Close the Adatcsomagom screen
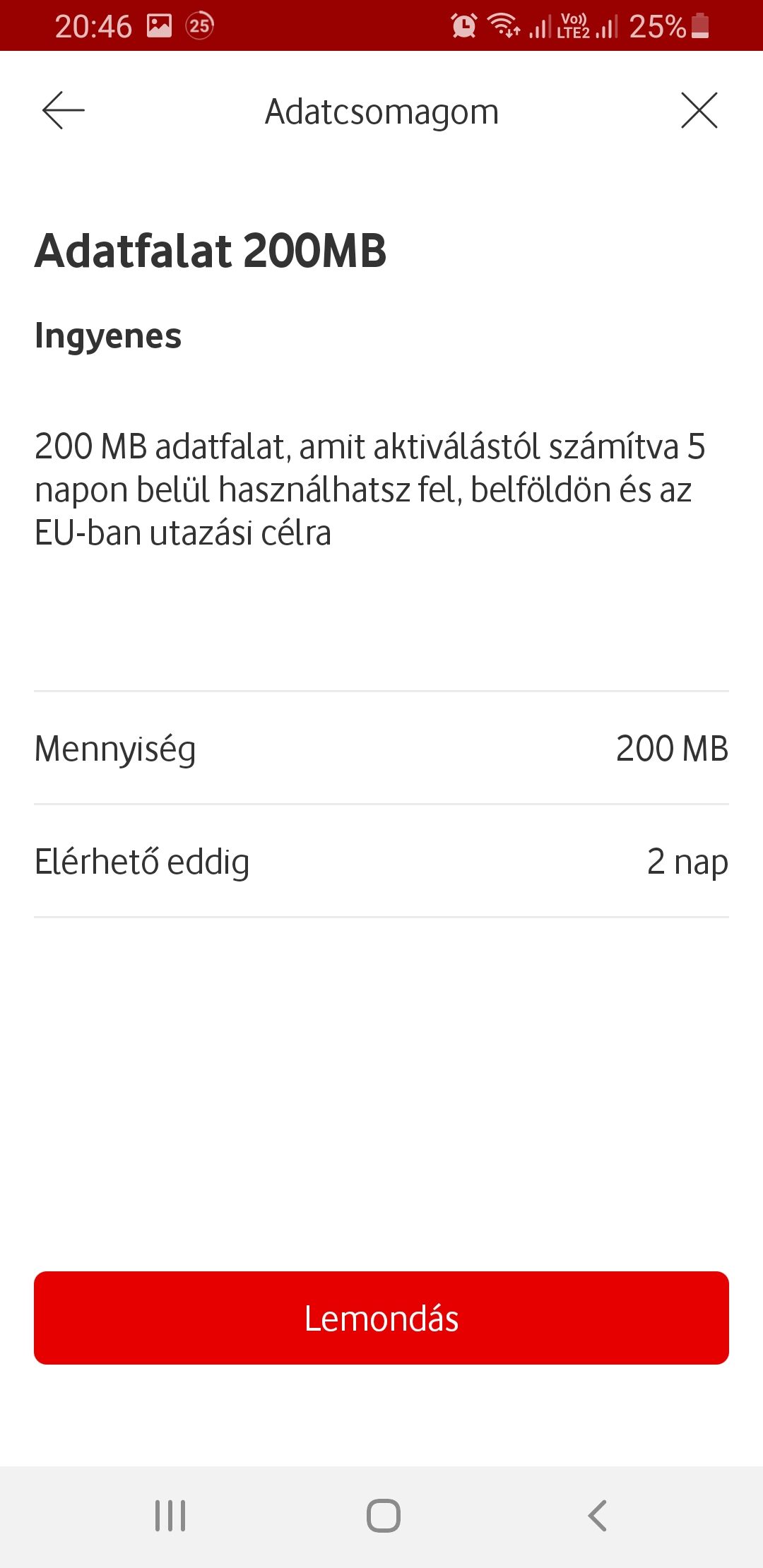Screen dimensions: 763x1568 tap(699, 110)
